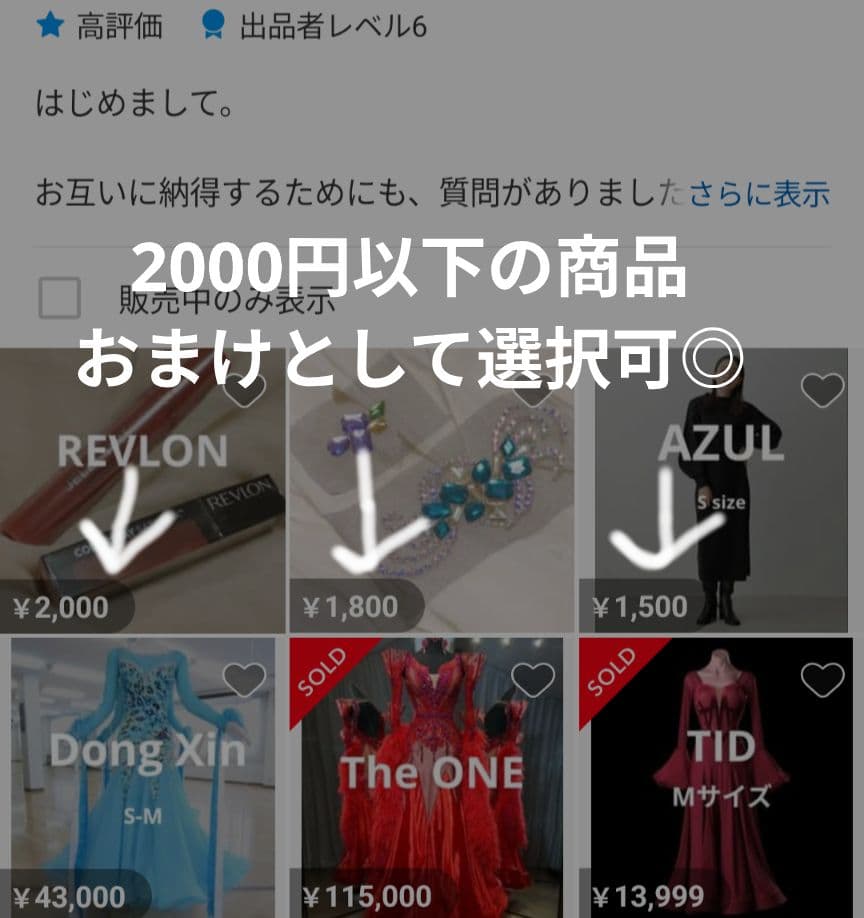The height and width of the screenshot is (918, 864).
Task: Open the REVLON lipstick listing
Action: pyautogui.click(x=140, y=480)
